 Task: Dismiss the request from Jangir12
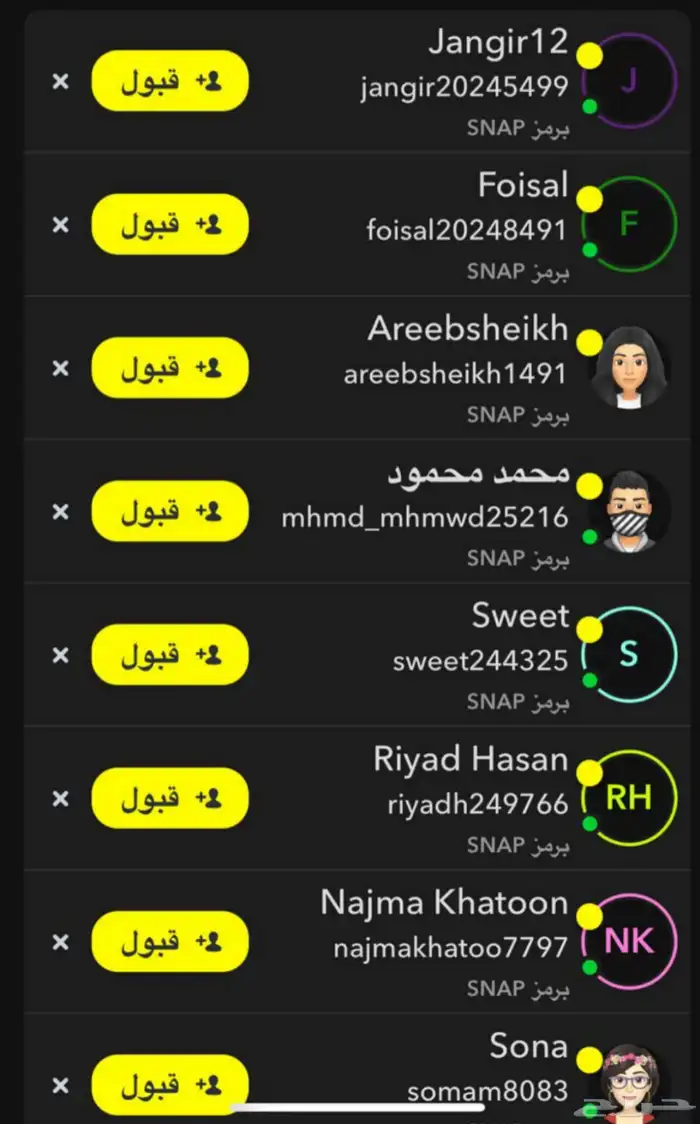[x=61, y=81]
